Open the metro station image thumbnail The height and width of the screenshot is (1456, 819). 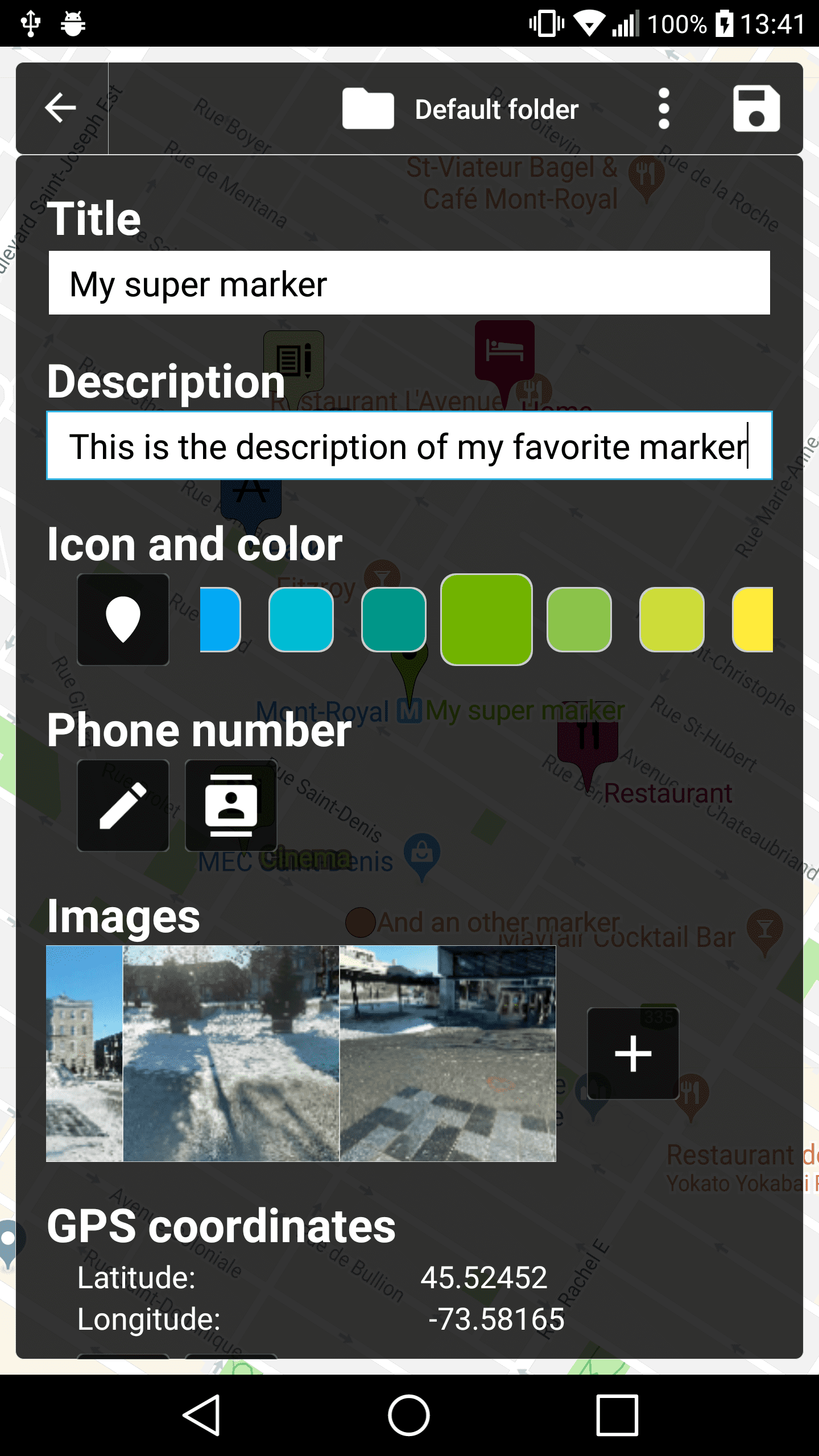[x=448, y=1053]
